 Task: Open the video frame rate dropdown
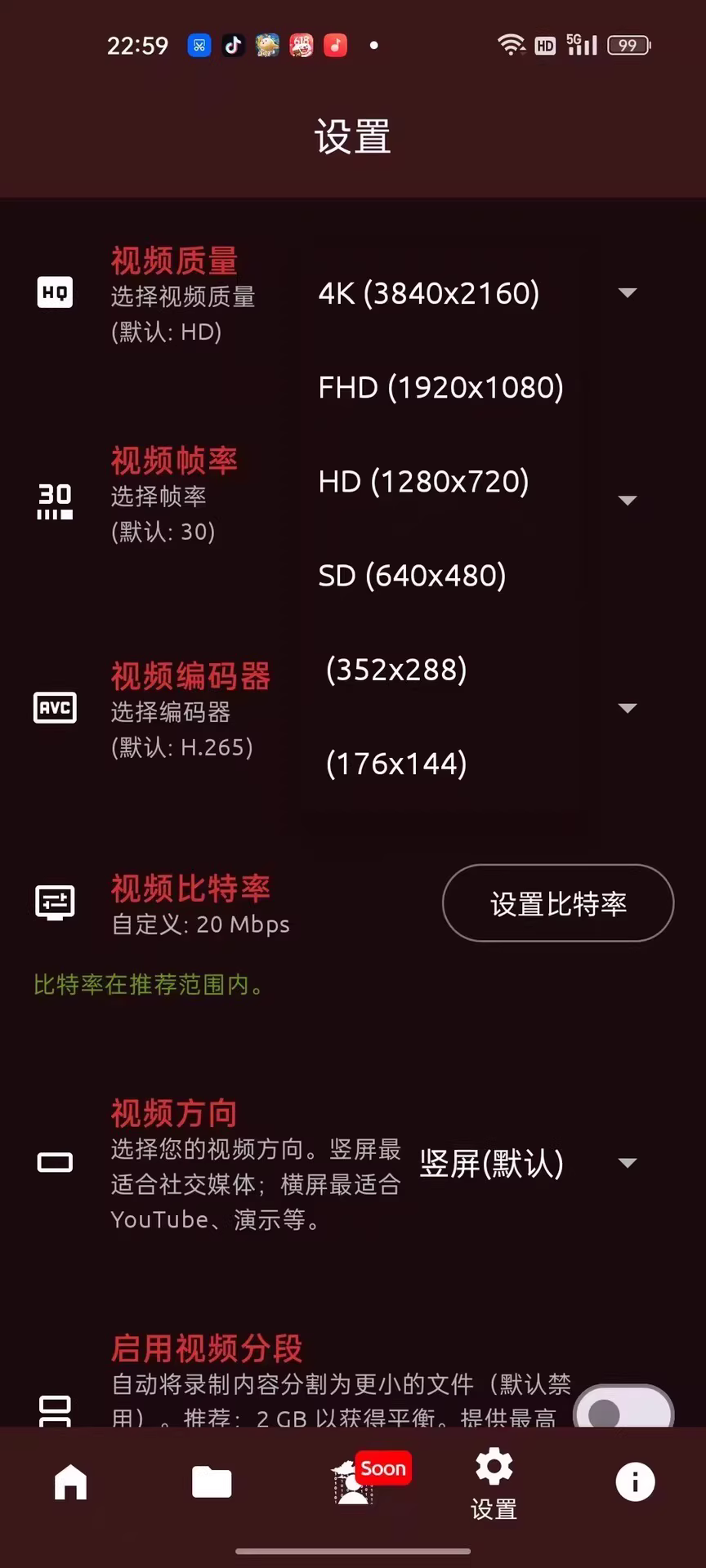(x=628, y=500)
